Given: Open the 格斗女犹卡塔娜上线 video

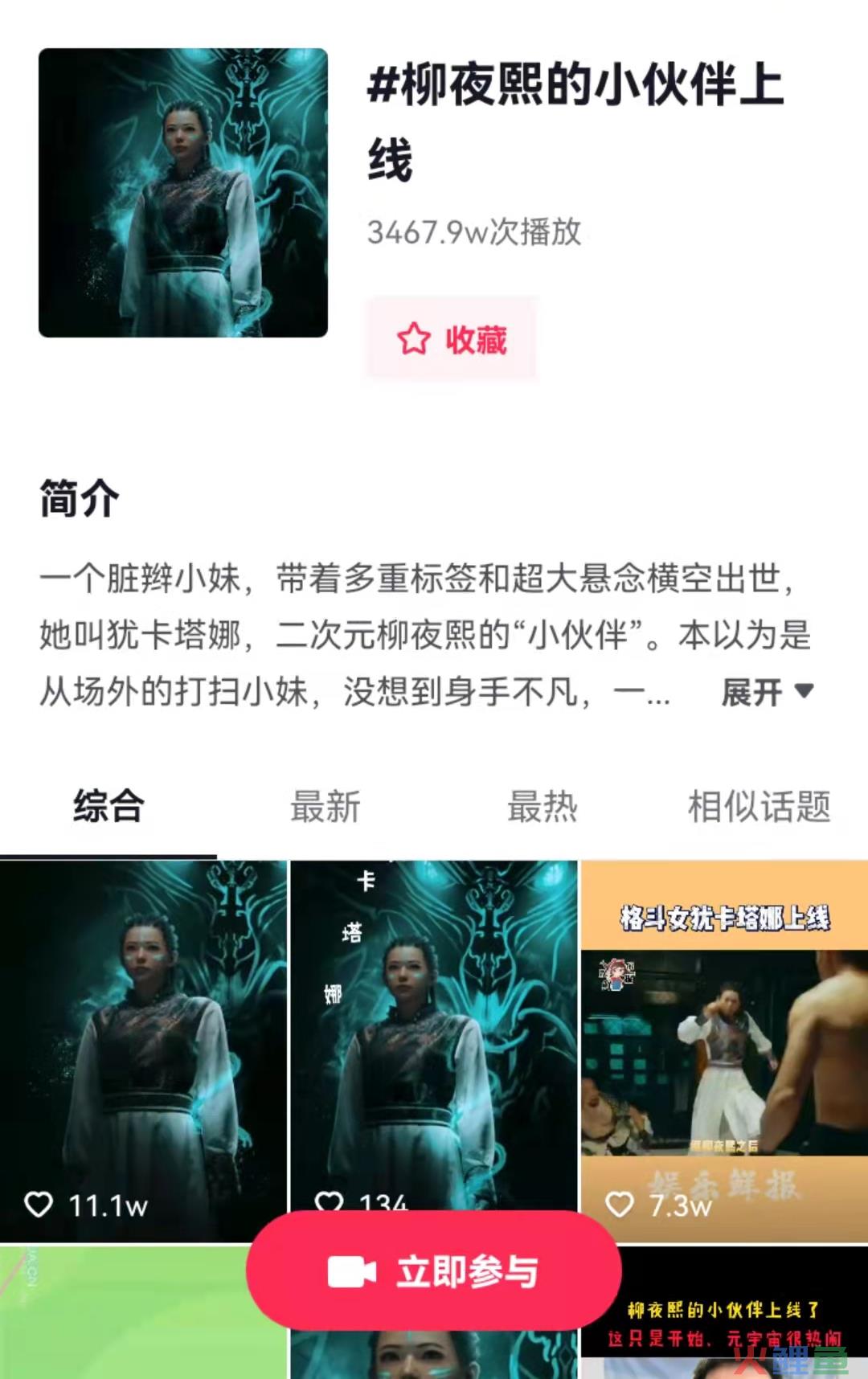Looking at the screenshot, I should (724, 1045).
